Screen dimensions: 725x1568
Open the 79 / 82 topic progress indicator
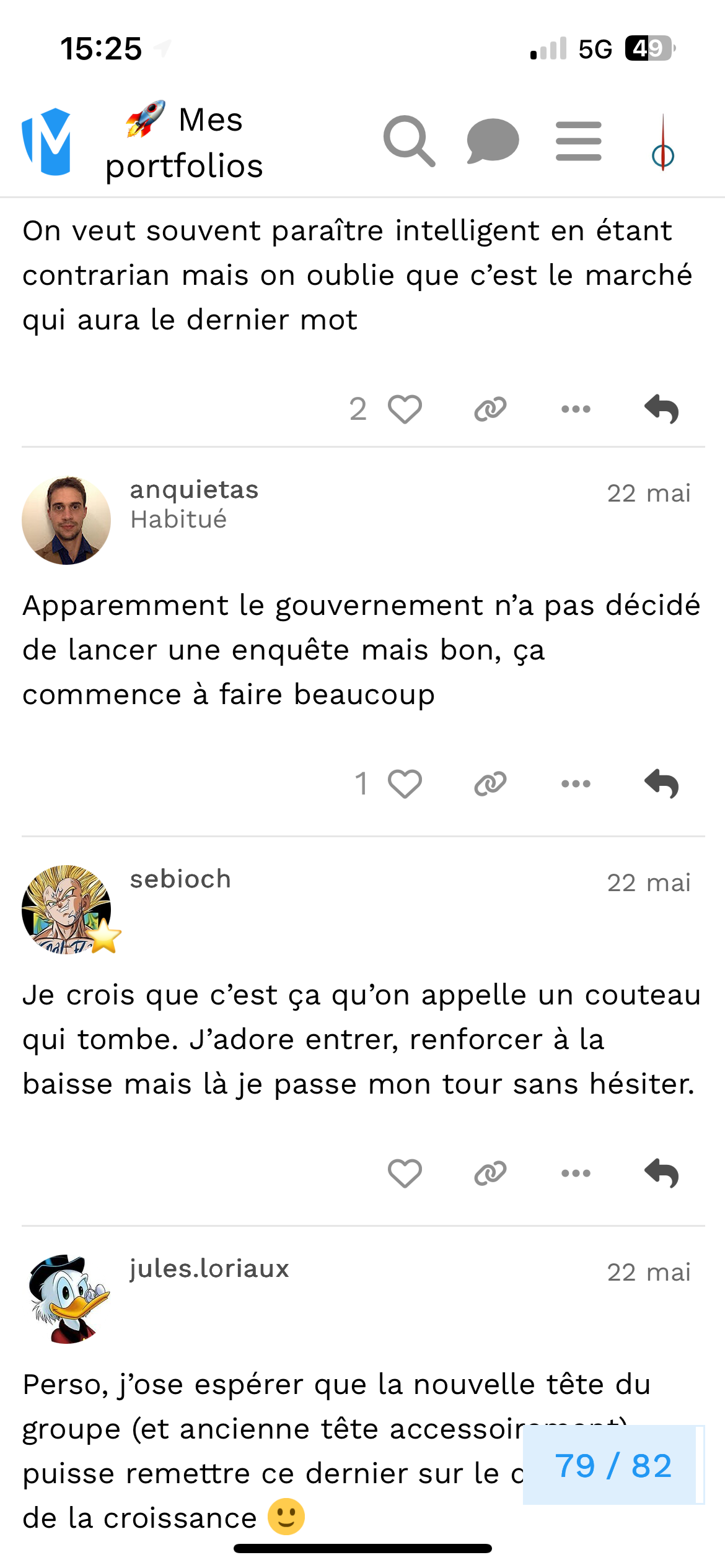point(613,1465)
